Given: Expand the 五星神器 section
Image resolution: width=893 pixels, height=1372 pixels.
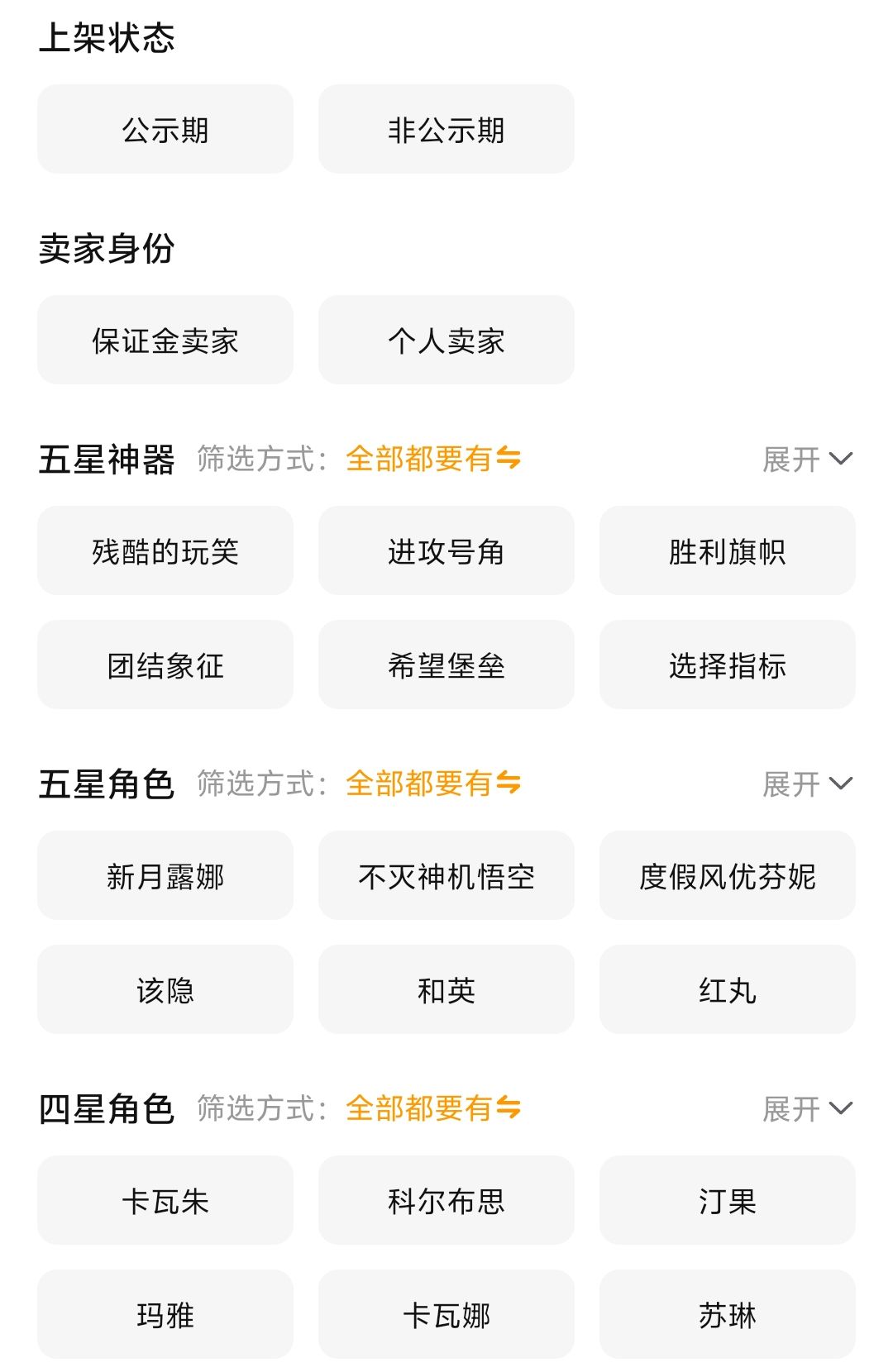Looking at the screenshot, I should pos(806,459).
